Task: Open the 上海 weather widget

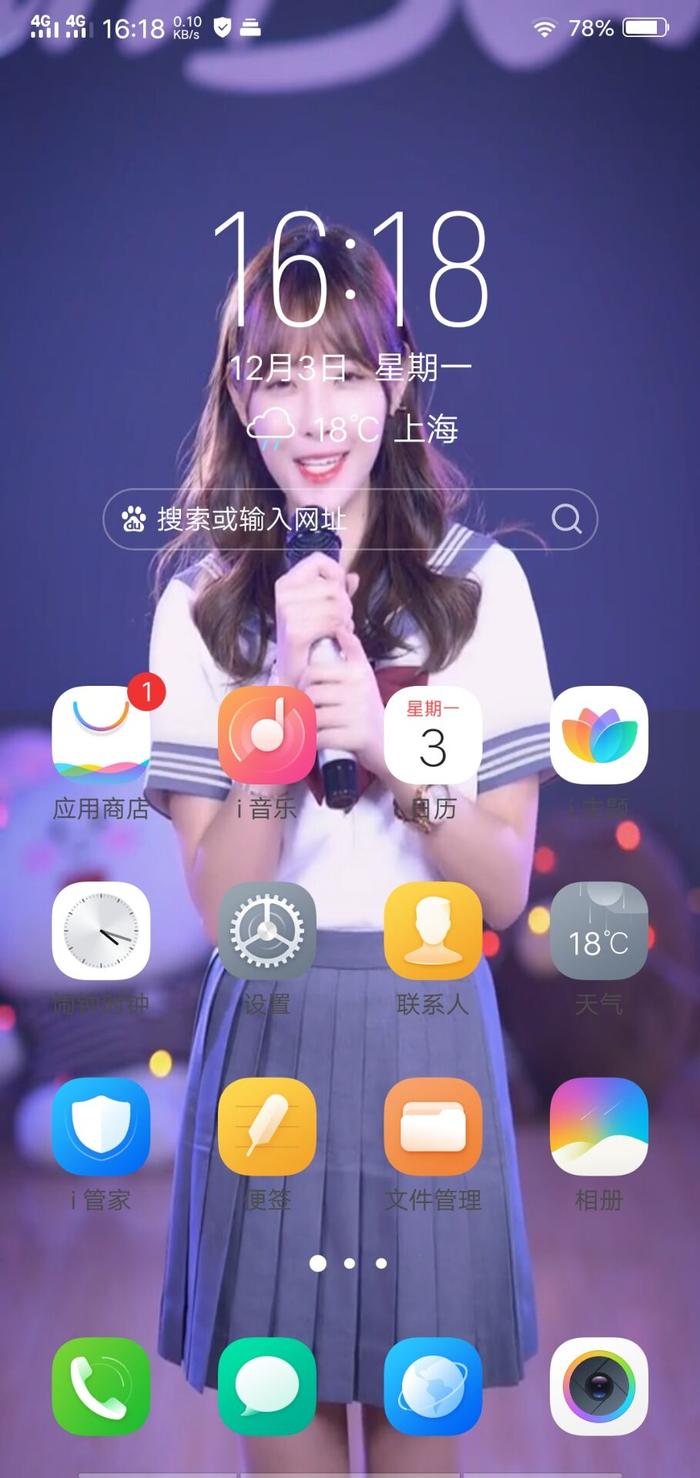Action: [x=352, y=429]
